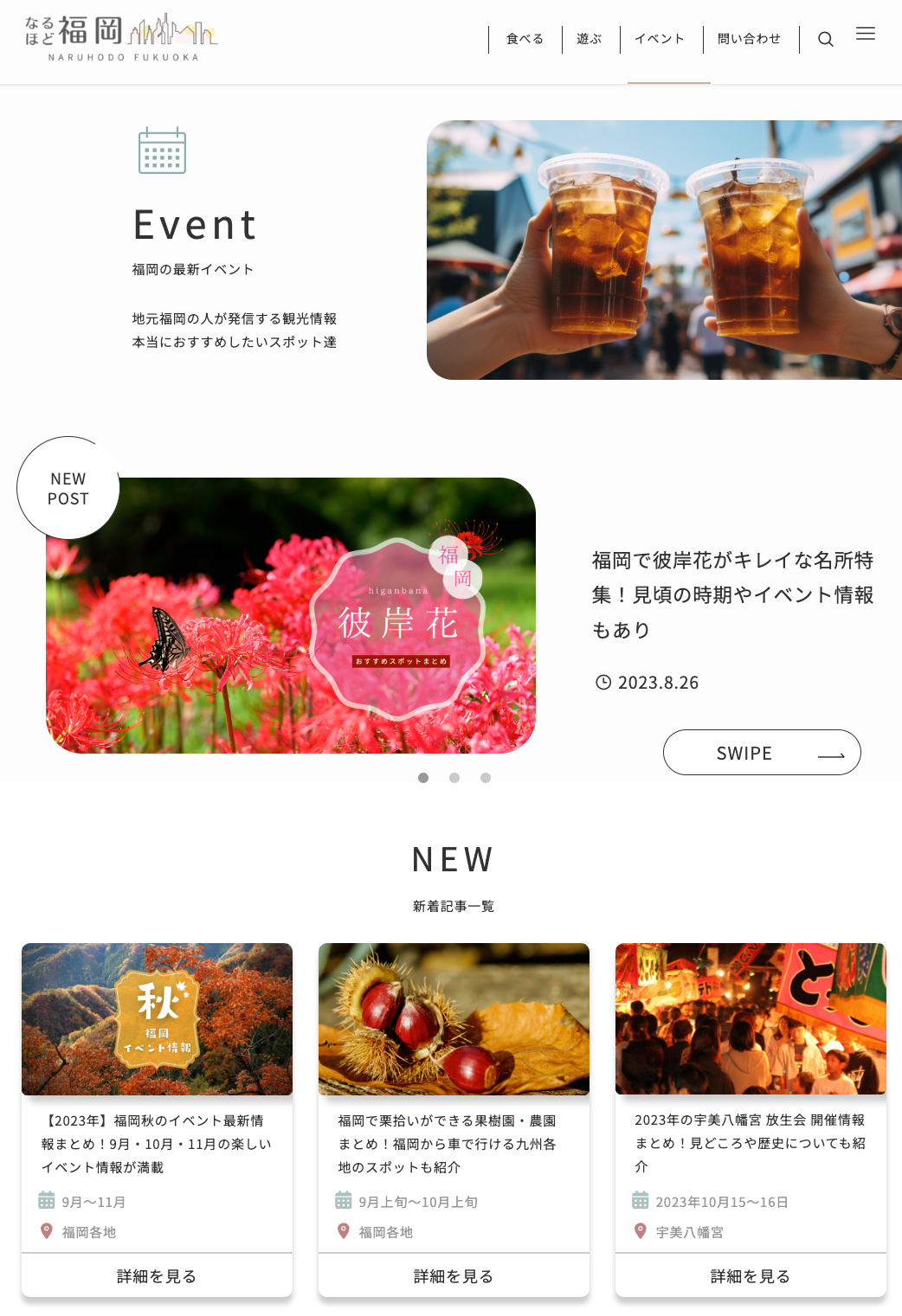
Task: Tap 詳細を見る under the 宇美八幡宮 card
Action: click(751, 1276)
